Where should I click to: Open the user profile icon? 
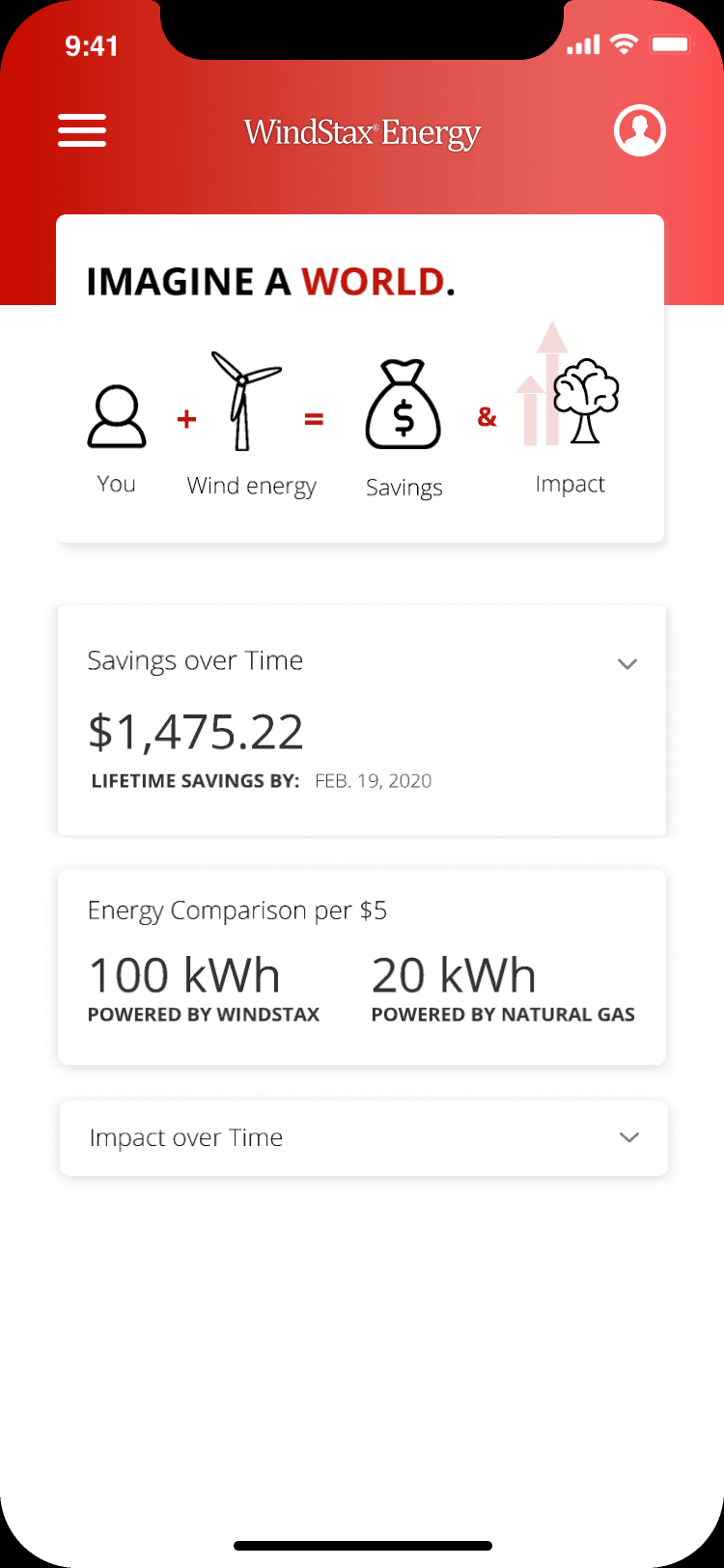click(640, 130)
